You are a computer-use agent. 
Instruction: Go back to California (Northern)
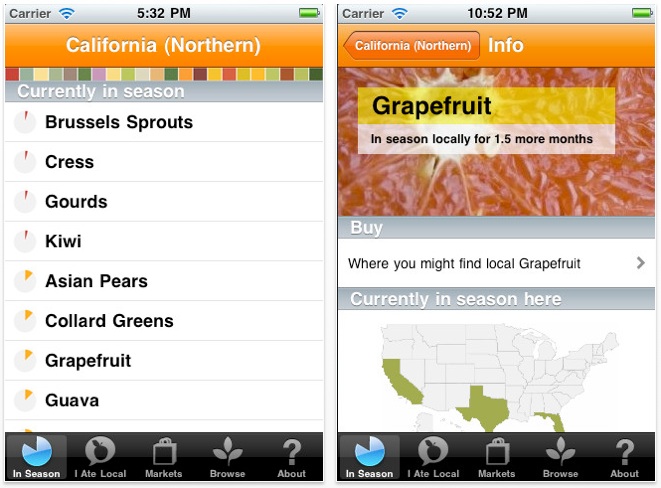(x=411, y=46)
